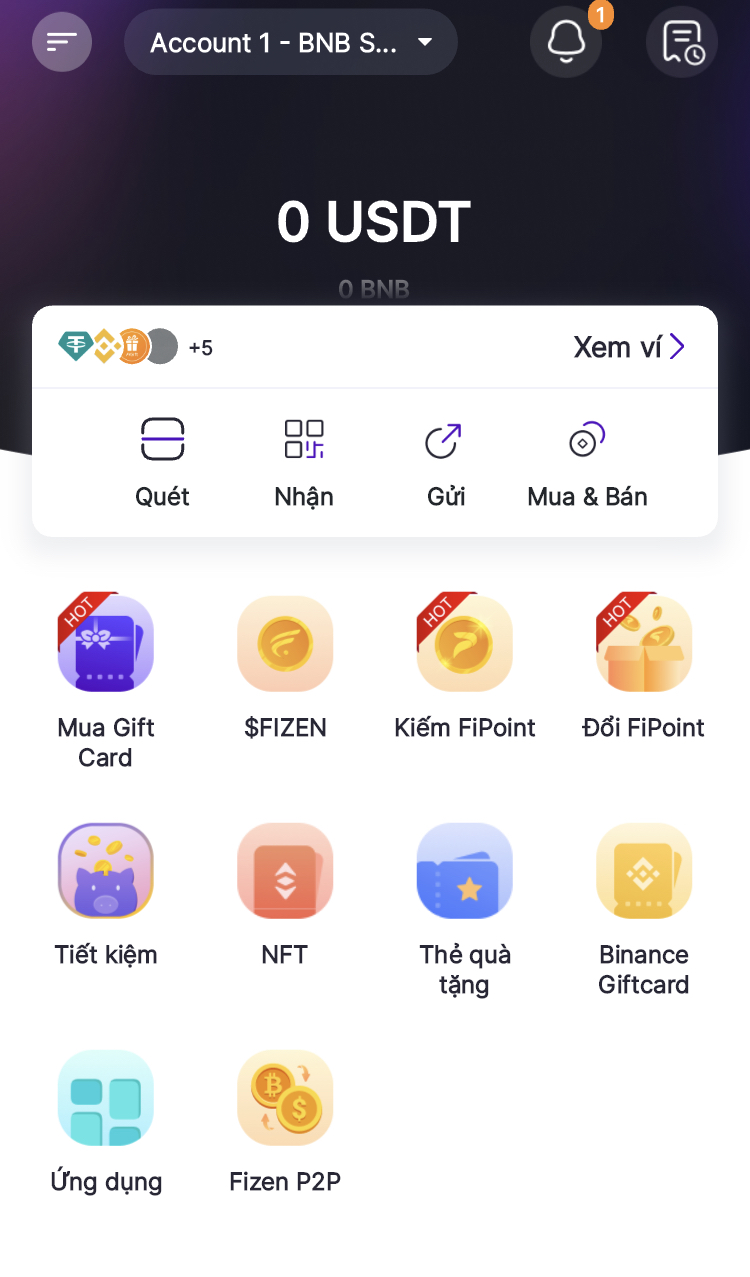Tap Gửi to send crypto
Image resolution: width=750 pixels, height=1277 pixels.
(445, 462)
